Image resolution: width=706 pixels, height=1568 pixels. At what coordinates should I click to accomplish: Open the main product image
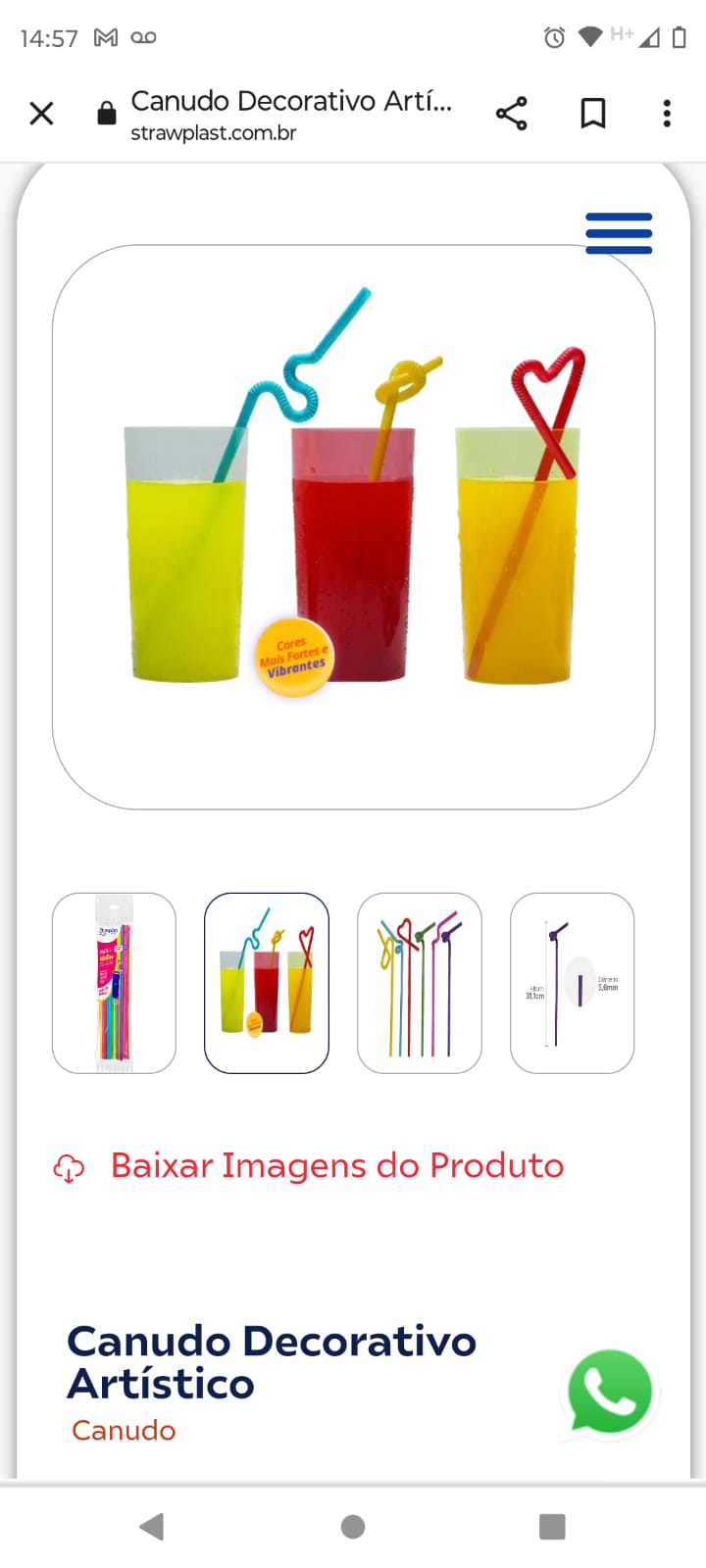[x=353, y=527]
